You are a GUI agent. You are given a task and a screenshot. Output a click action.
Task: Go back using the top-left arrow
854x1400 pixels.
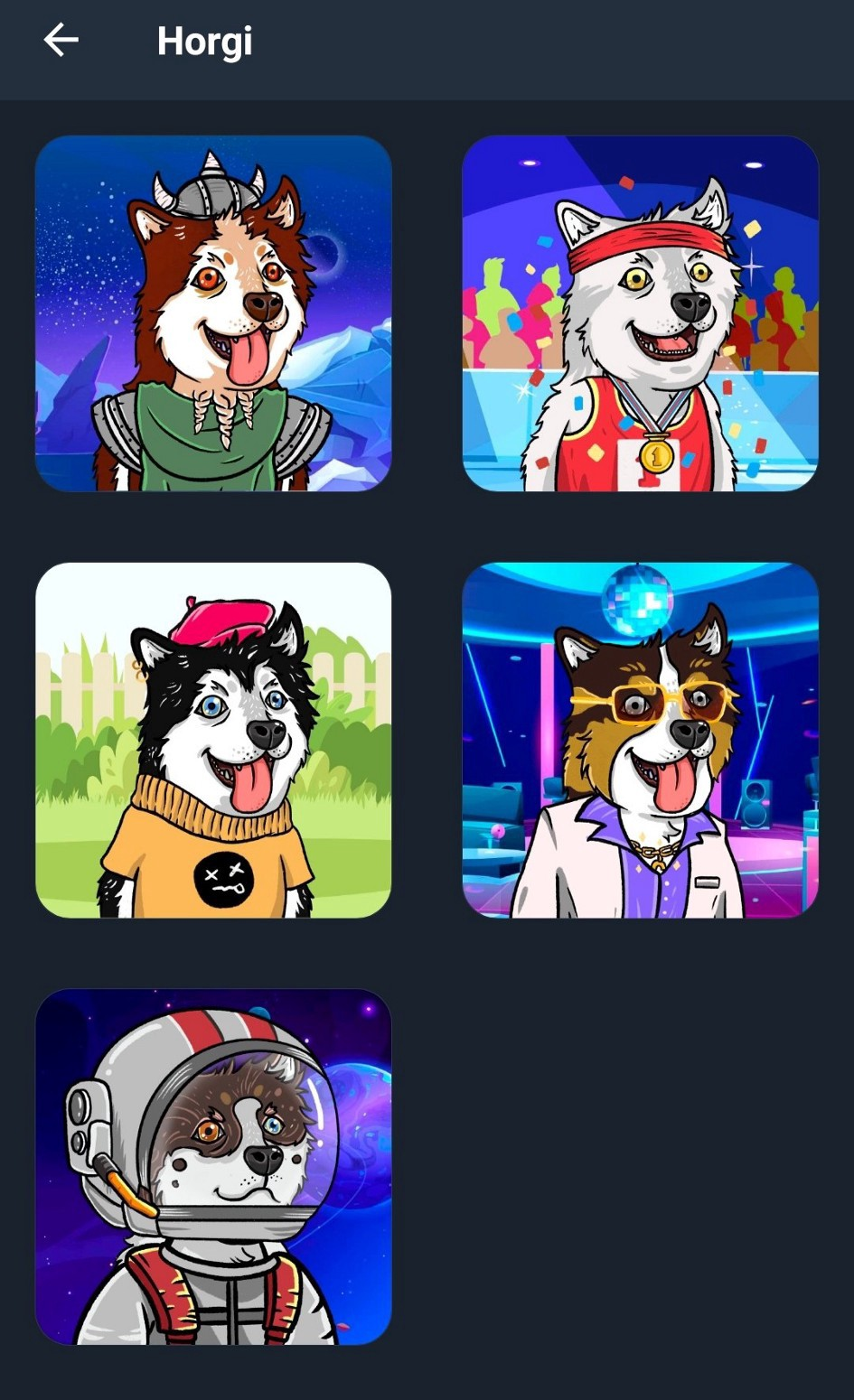point(61,41)
